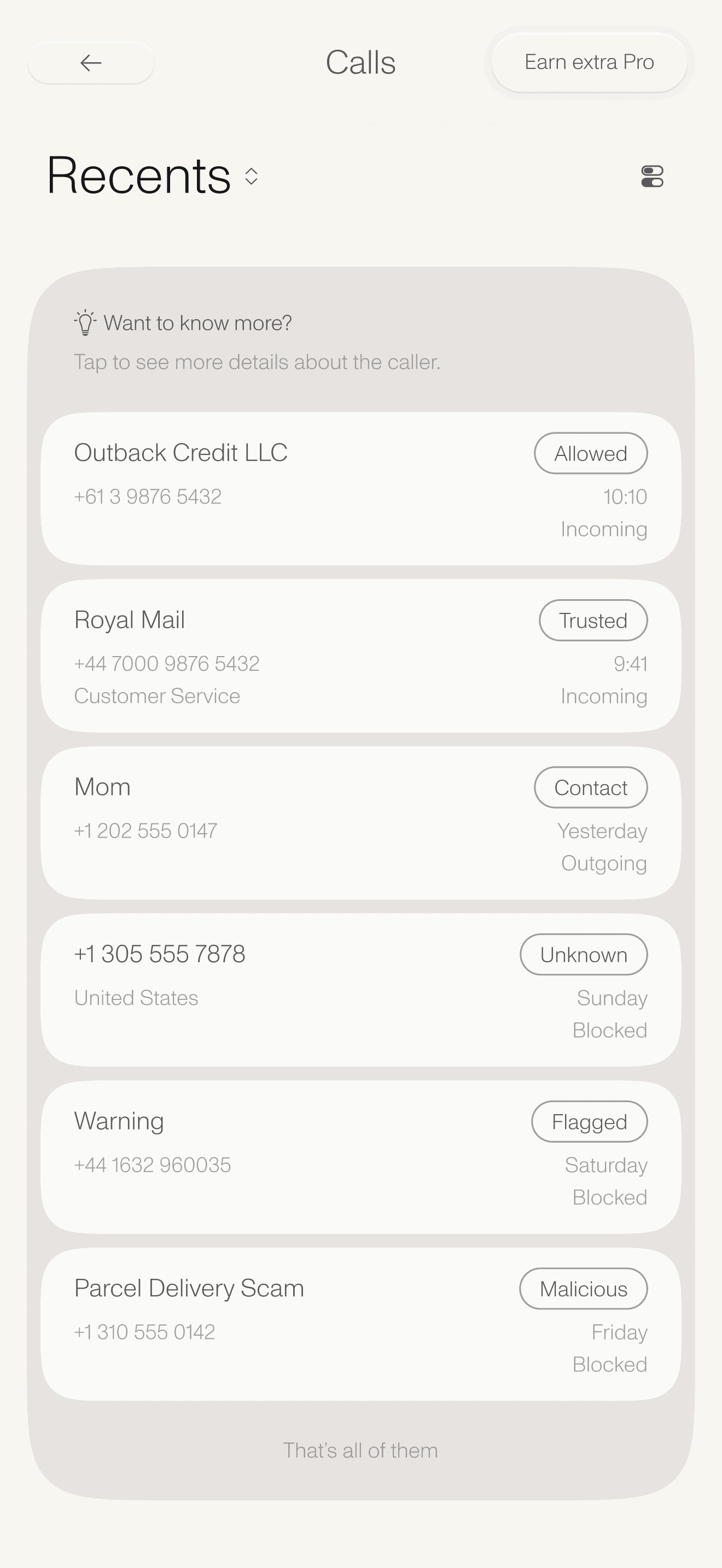View the Royal Mail call entry
Screen dimensions: 722x1568
tap(360, 656)
